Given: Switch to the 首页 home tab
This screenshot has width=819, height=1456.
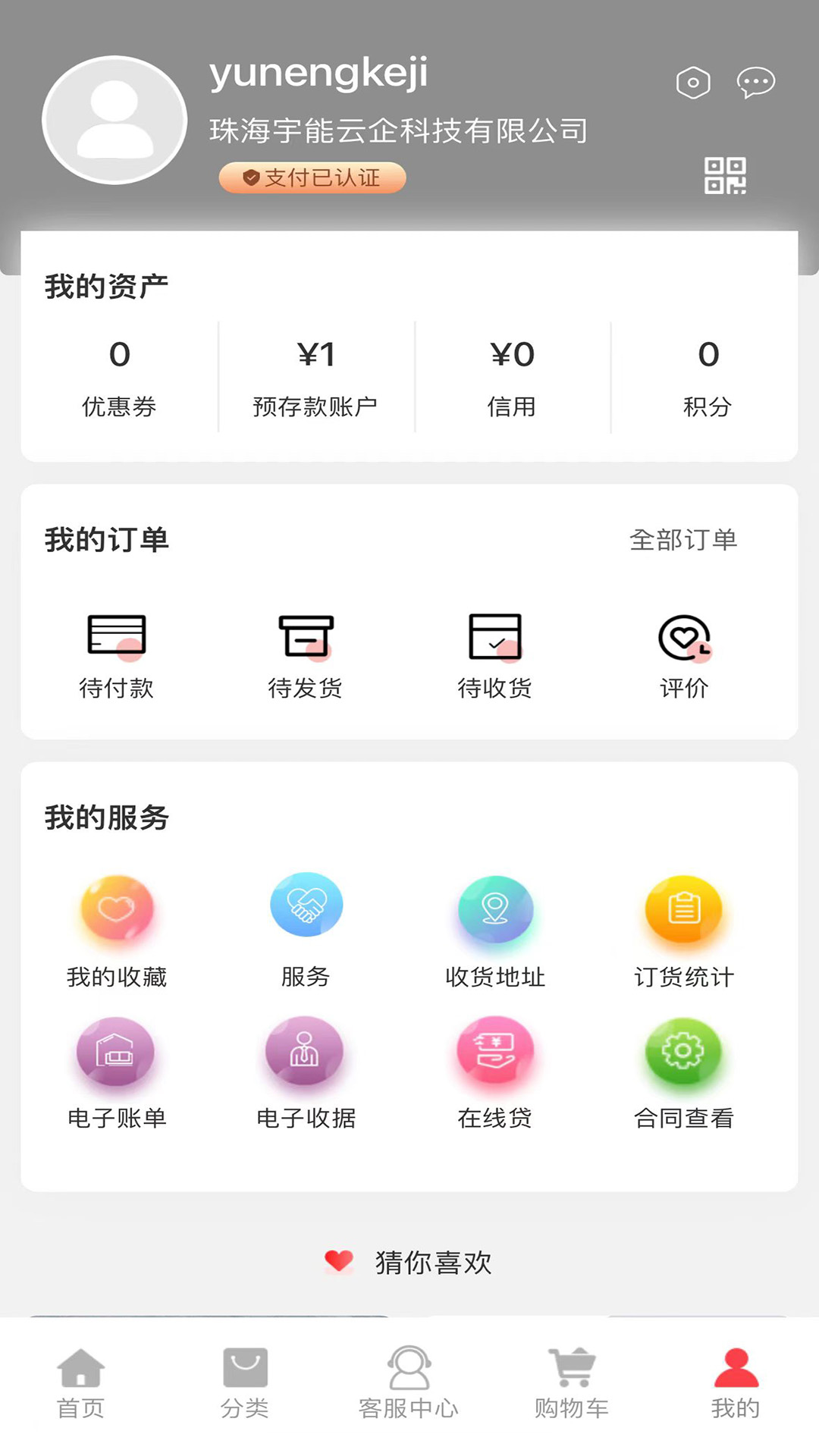Looking at the screenshot, I should point(81,1383).
